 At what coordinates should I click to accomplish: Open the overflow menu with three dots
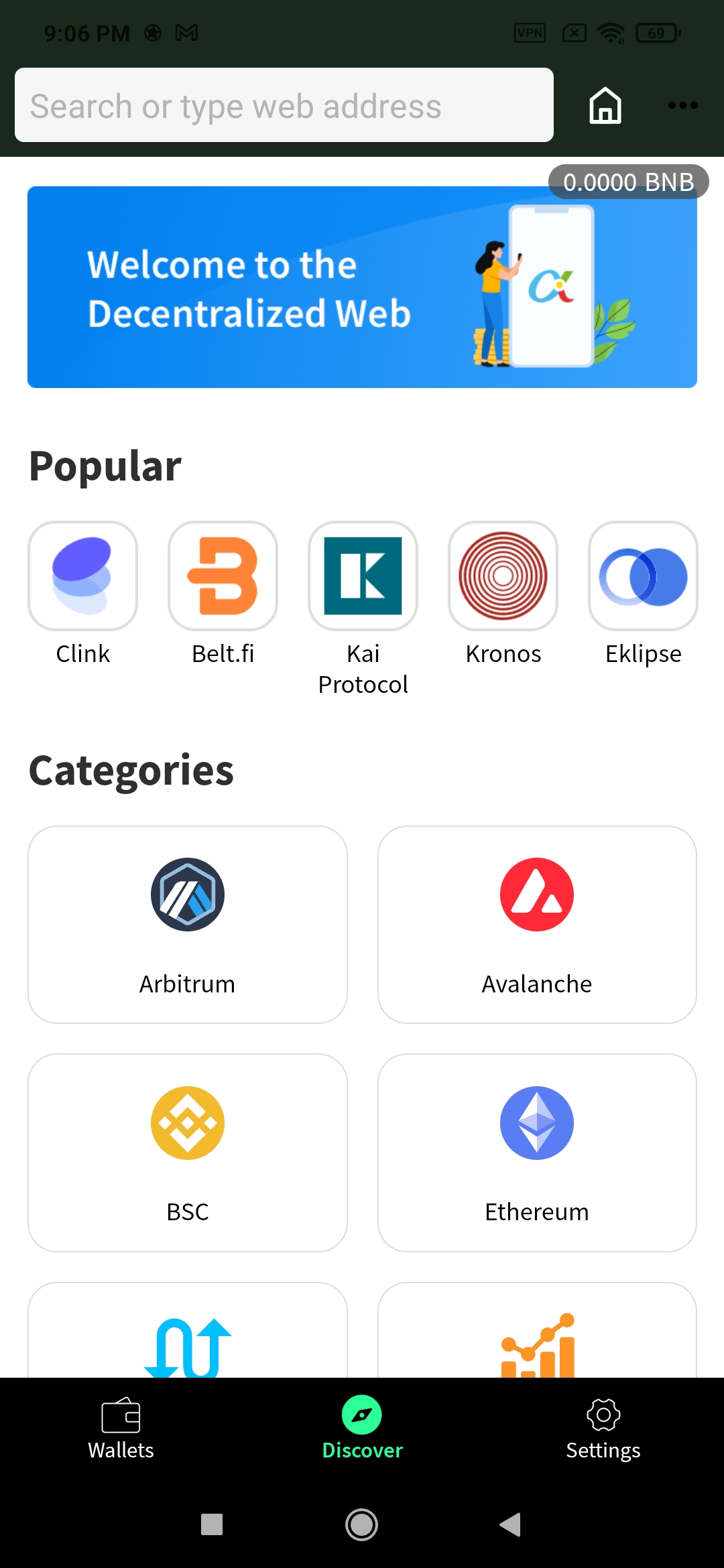coord(683,105)
